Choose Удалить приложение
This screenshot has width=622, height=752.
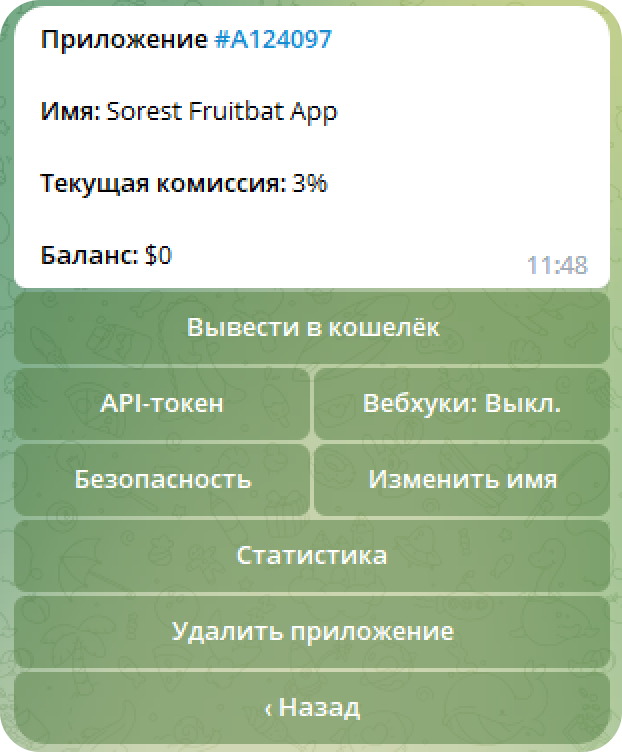pos(311,632)
